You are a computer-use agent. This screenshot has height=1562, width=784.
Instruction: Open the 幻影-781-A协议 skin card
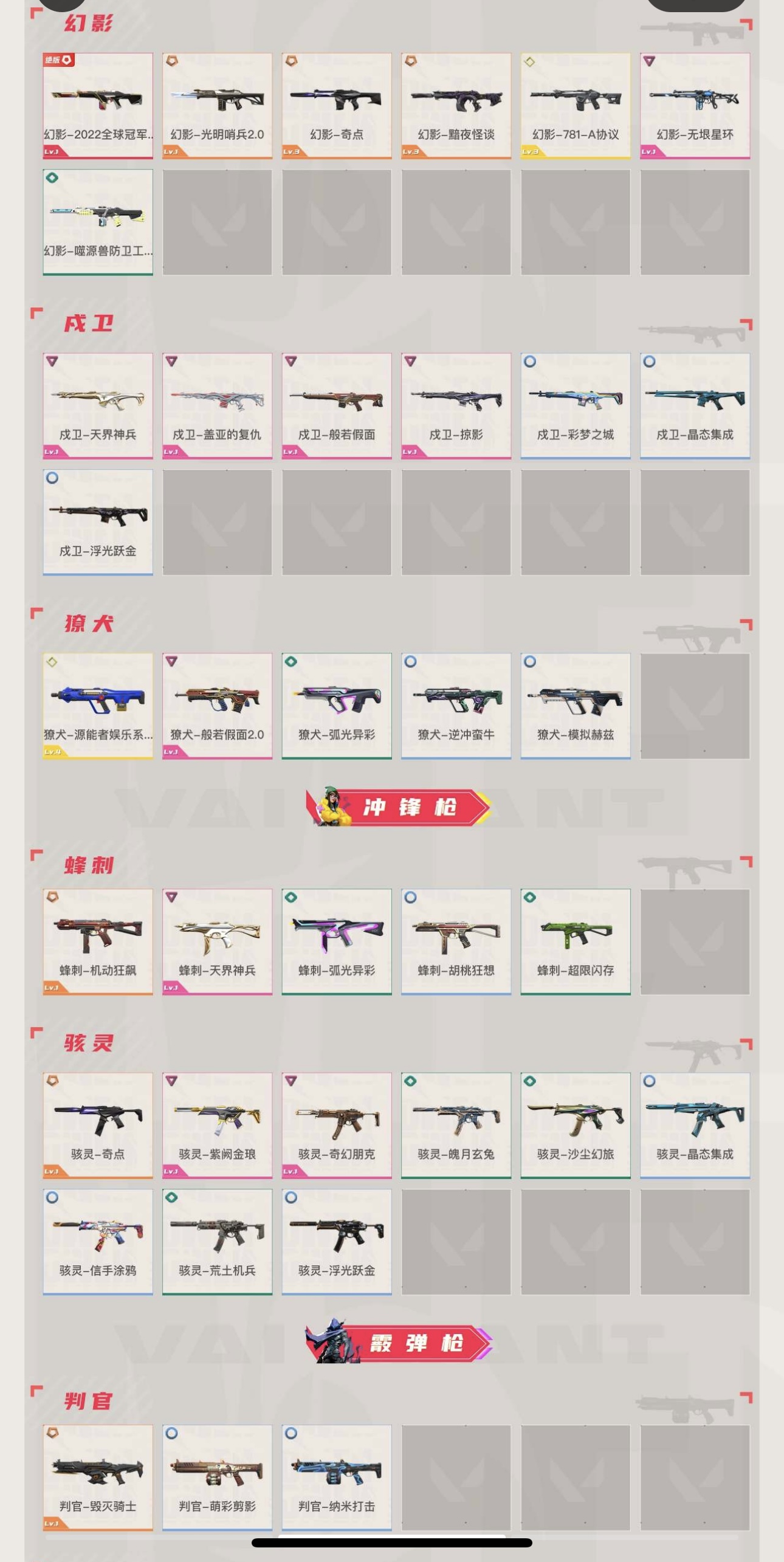point(576,106)
